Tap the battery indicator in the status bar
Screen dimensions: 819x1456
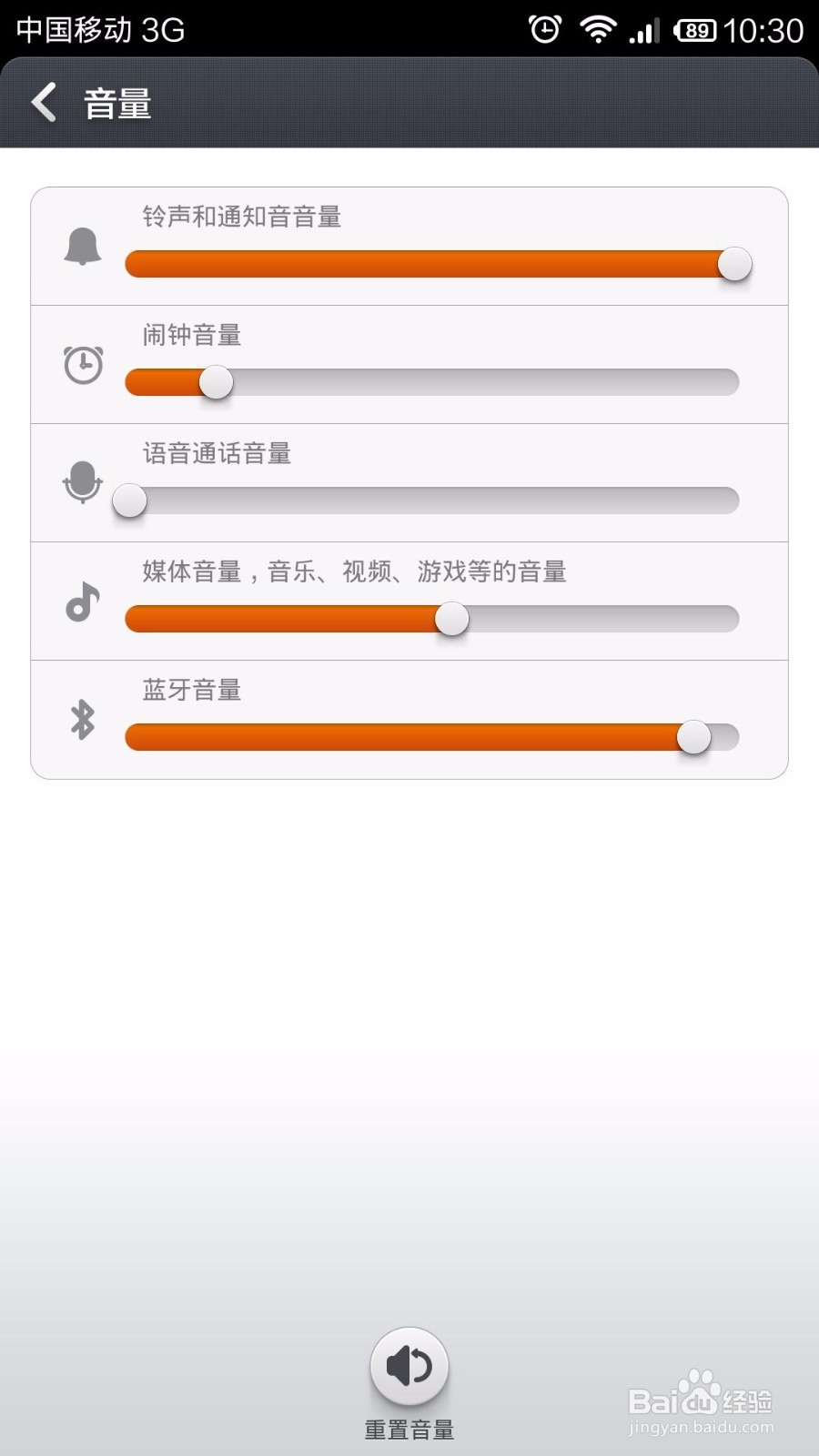point(696,29)
